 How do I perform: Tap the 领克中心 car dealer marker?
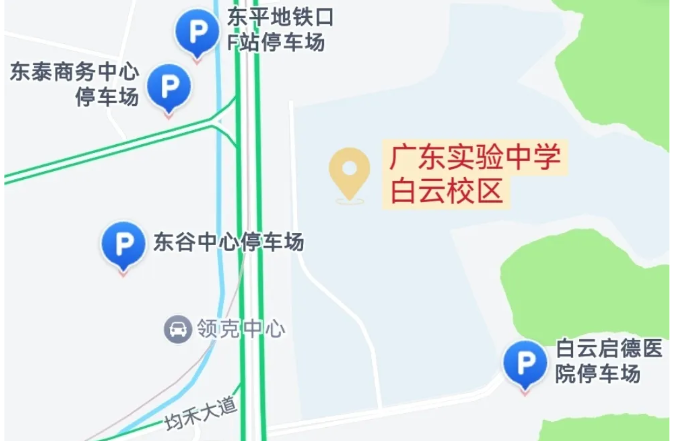[178, 328]
